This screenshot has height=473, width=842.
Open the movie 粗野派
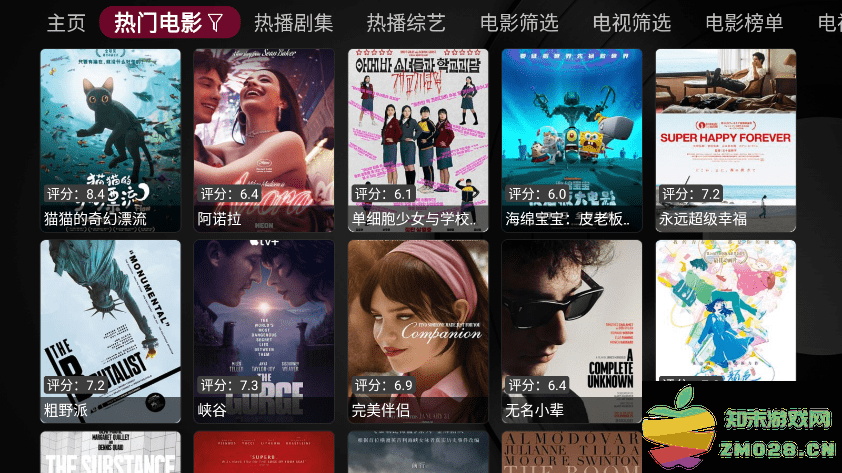110,331
